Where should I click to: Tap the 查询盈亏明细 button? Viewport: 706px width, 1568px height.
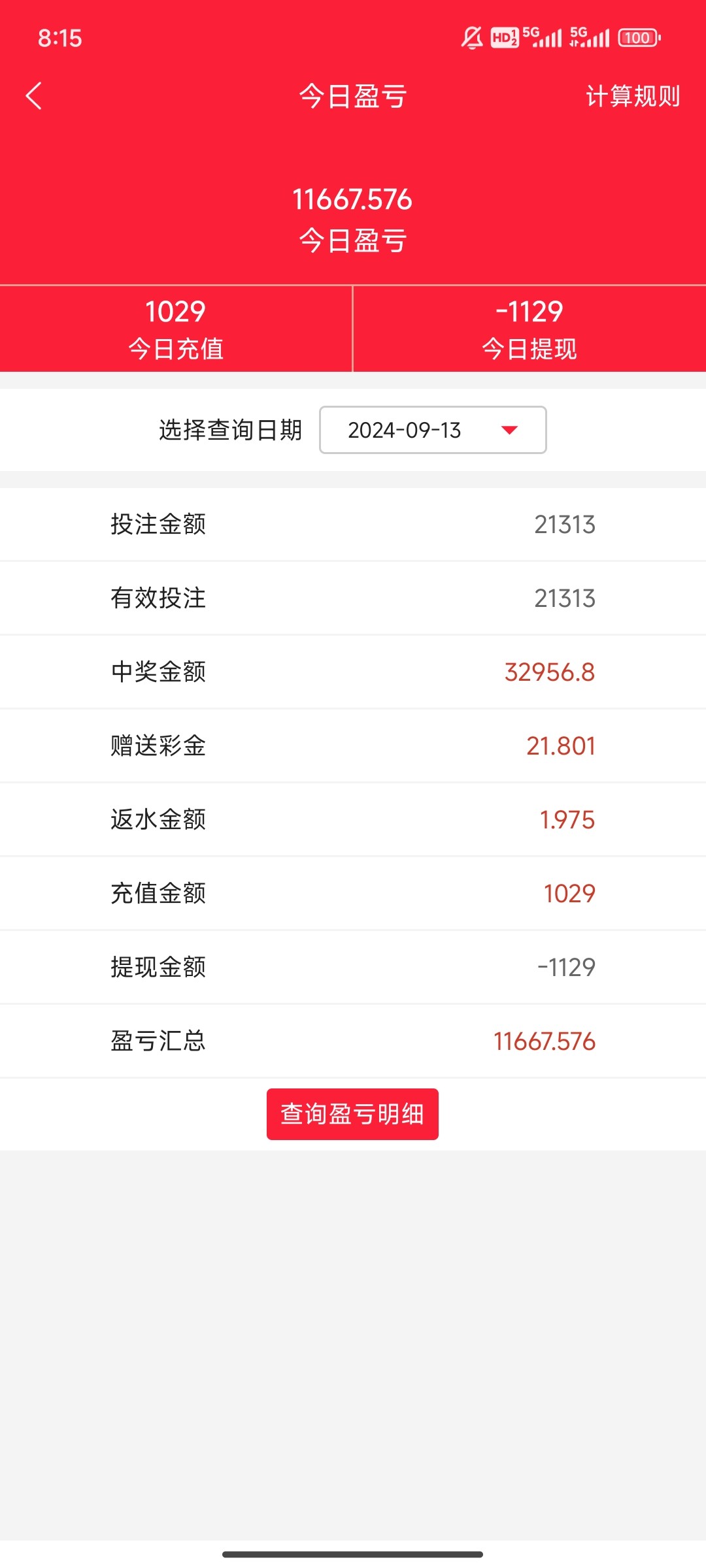coord(352,1114)
